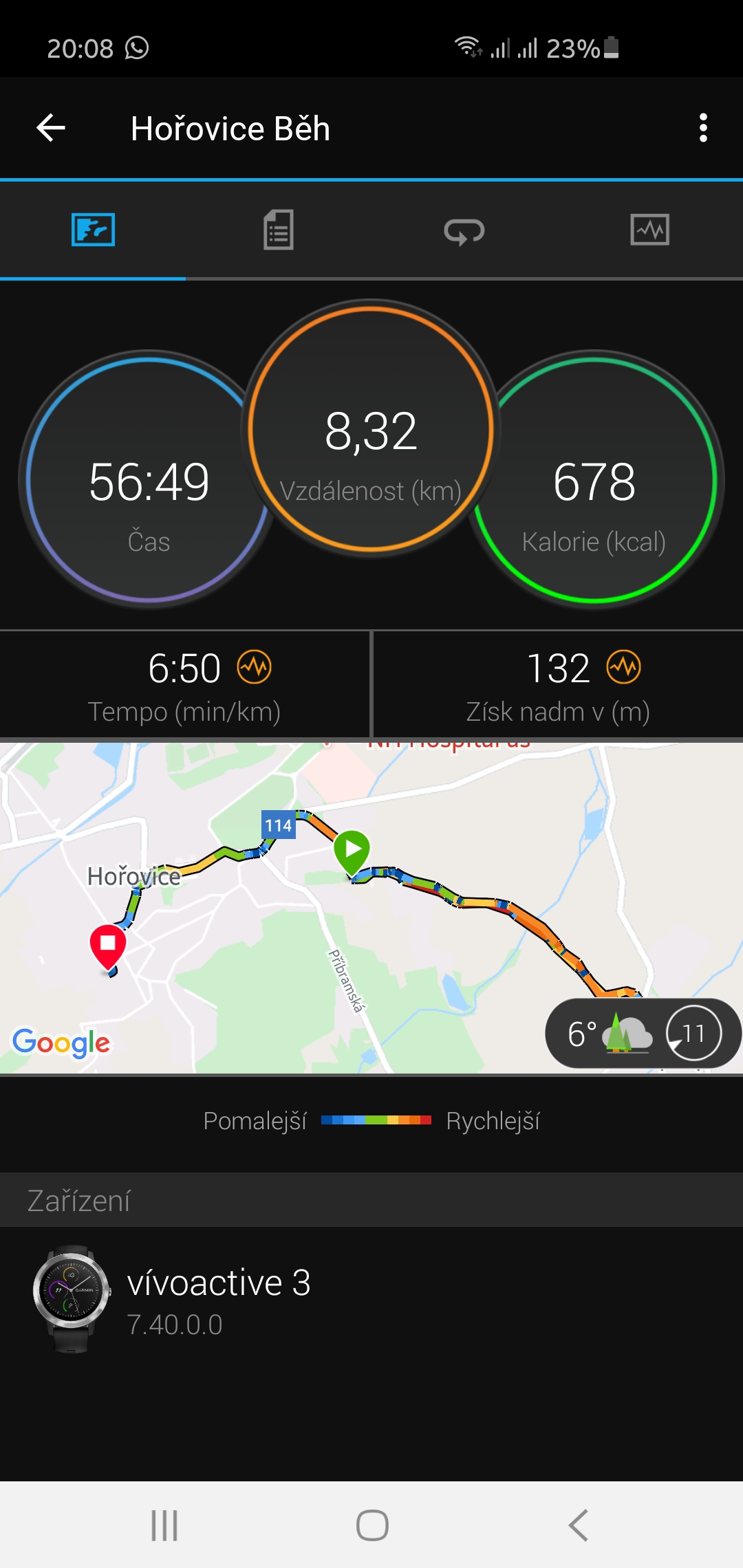This screenshot has height=1568, width=743.
Task: Open elevation gain insights icon beside 132
Action: (x=624, y=667)
